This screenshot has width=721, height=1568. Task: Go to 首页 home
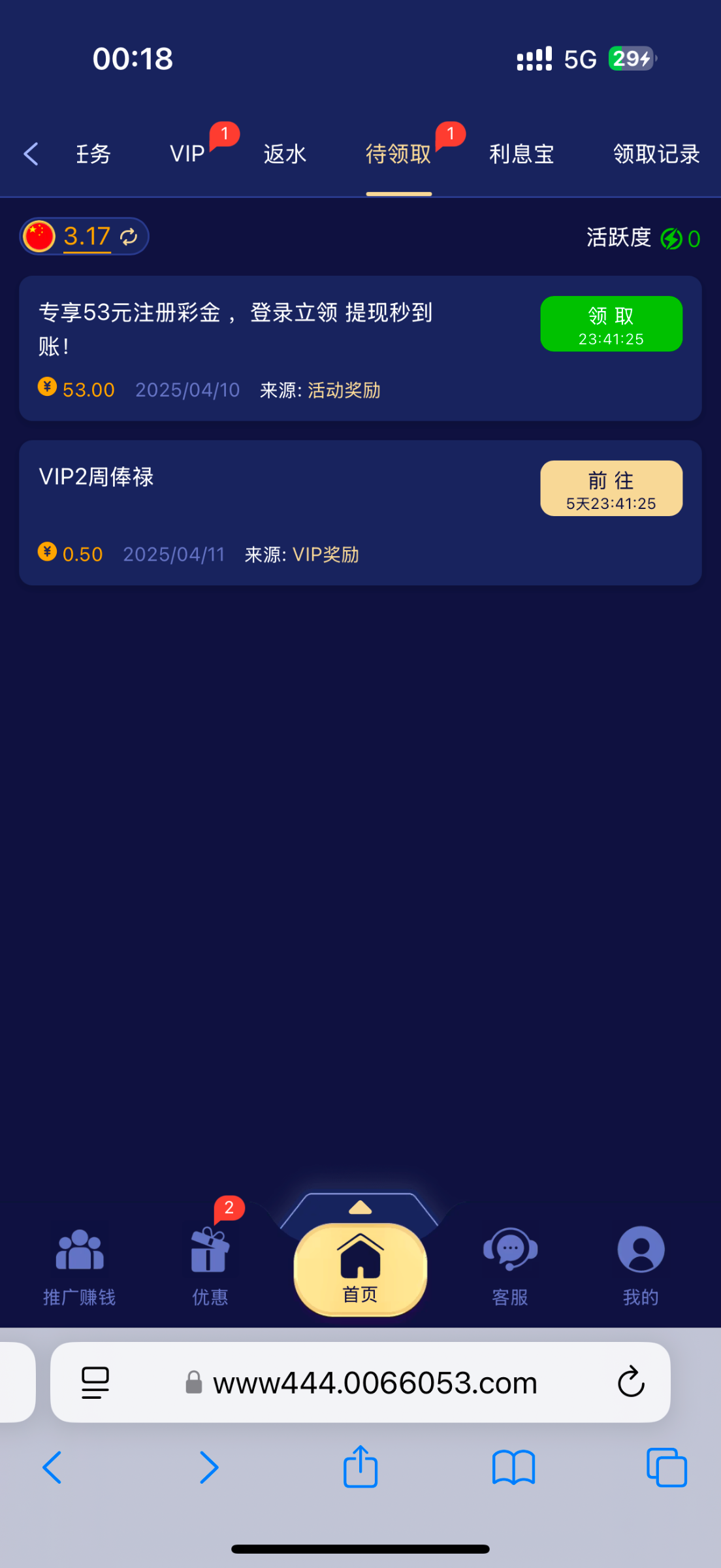[360, 1269]
